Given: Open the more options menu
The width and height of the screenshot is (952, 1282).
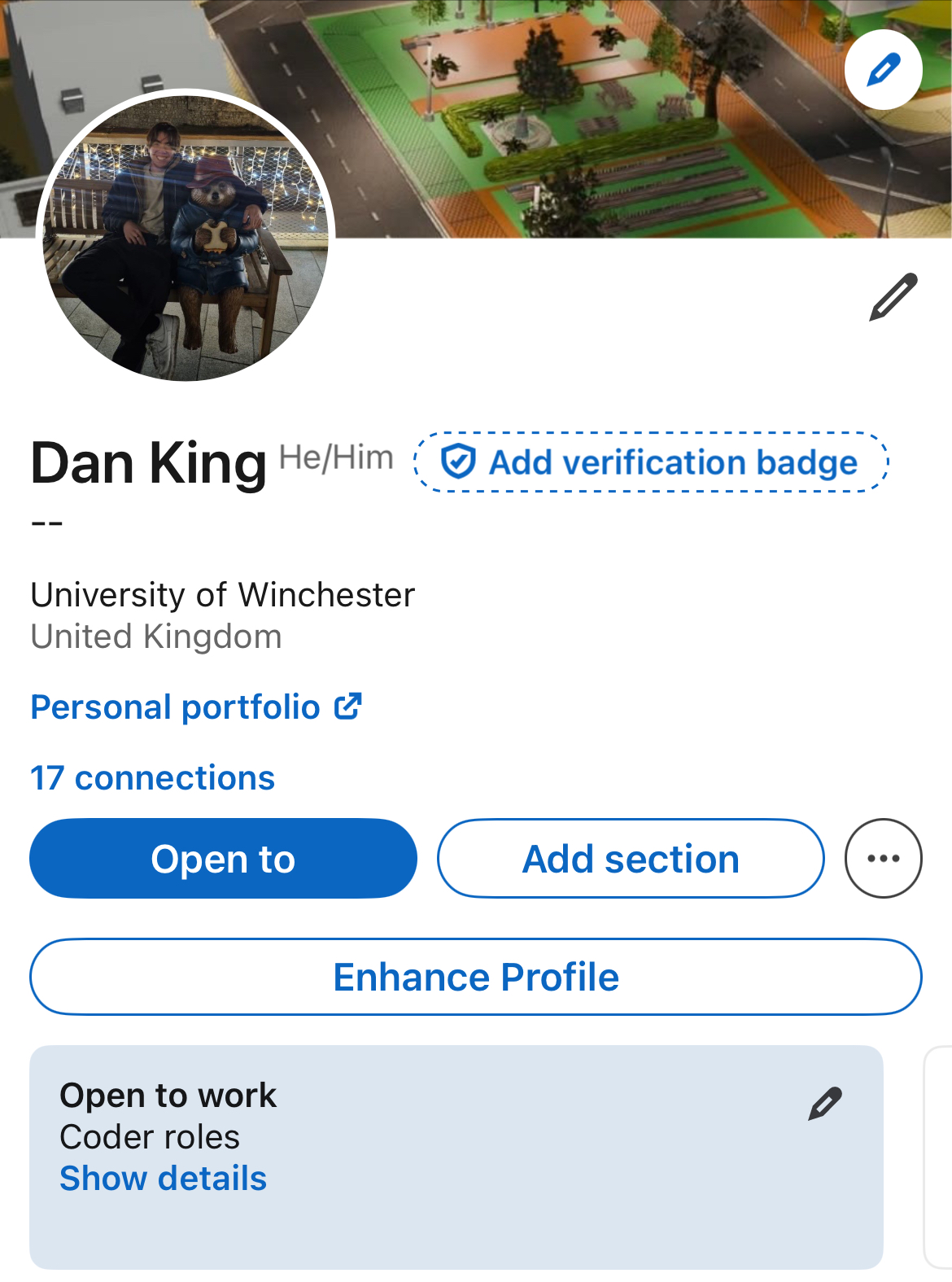Looking at the screenshot, I should pos(883,859).
